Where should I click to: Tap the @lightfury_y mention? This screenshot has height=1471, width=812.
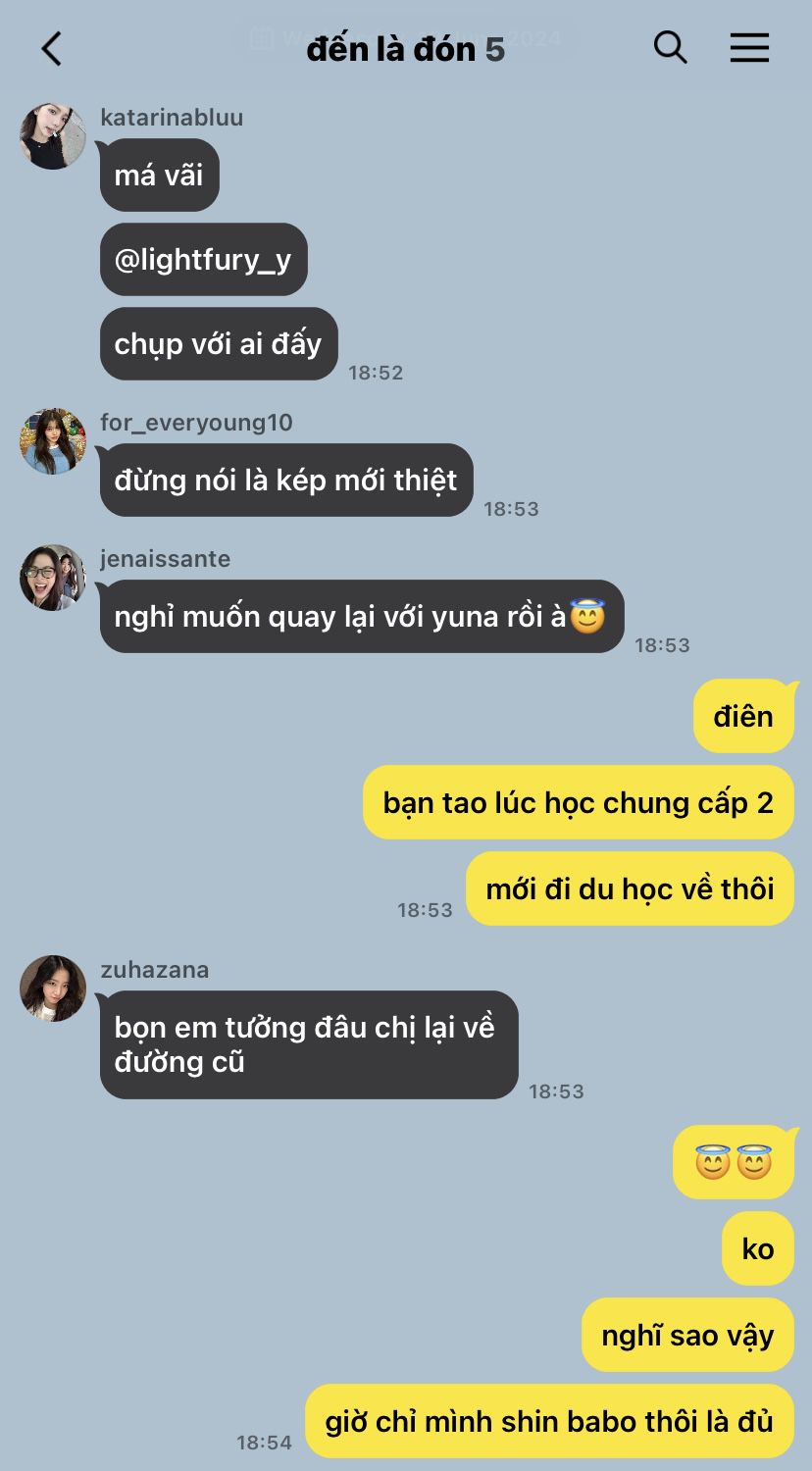[x=203, y=260]
